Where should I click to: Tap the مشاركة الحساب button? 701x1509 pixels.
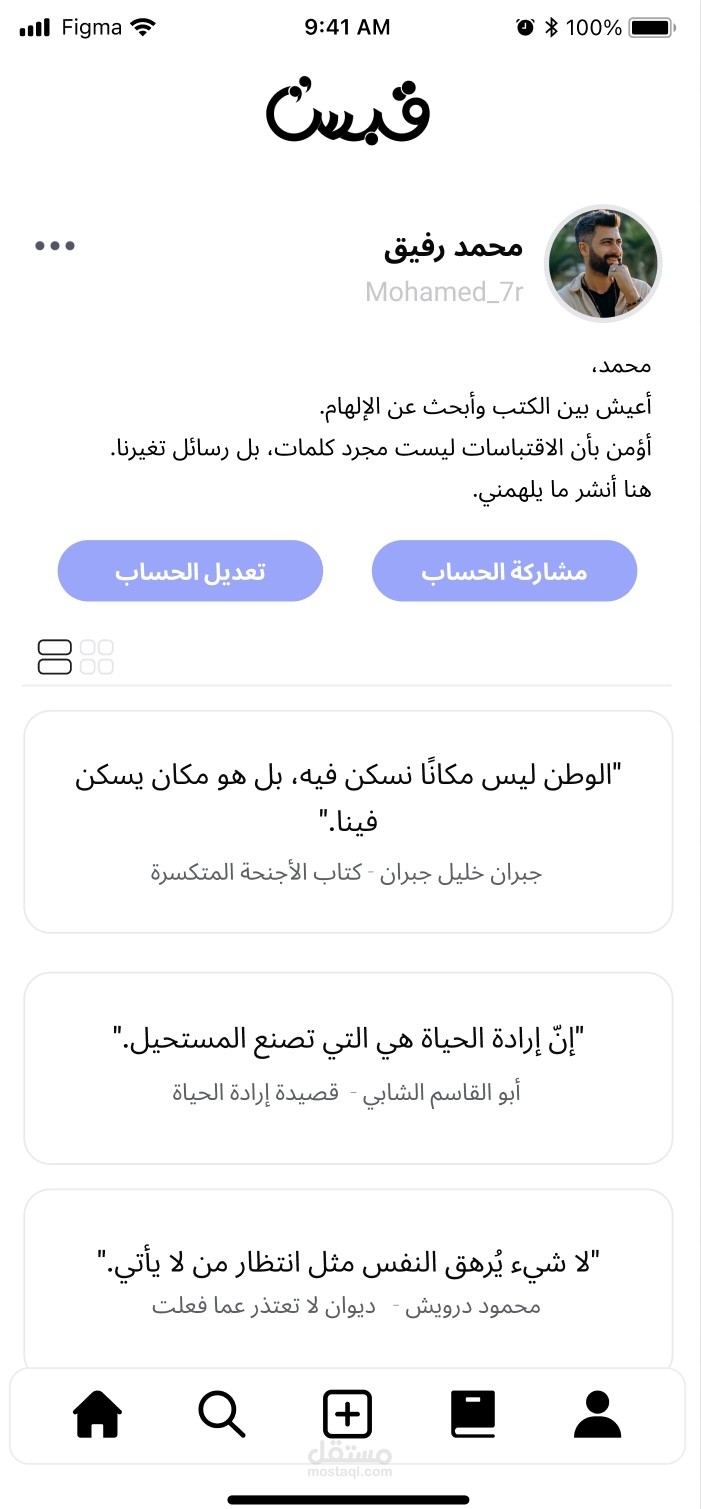[504, 571]
